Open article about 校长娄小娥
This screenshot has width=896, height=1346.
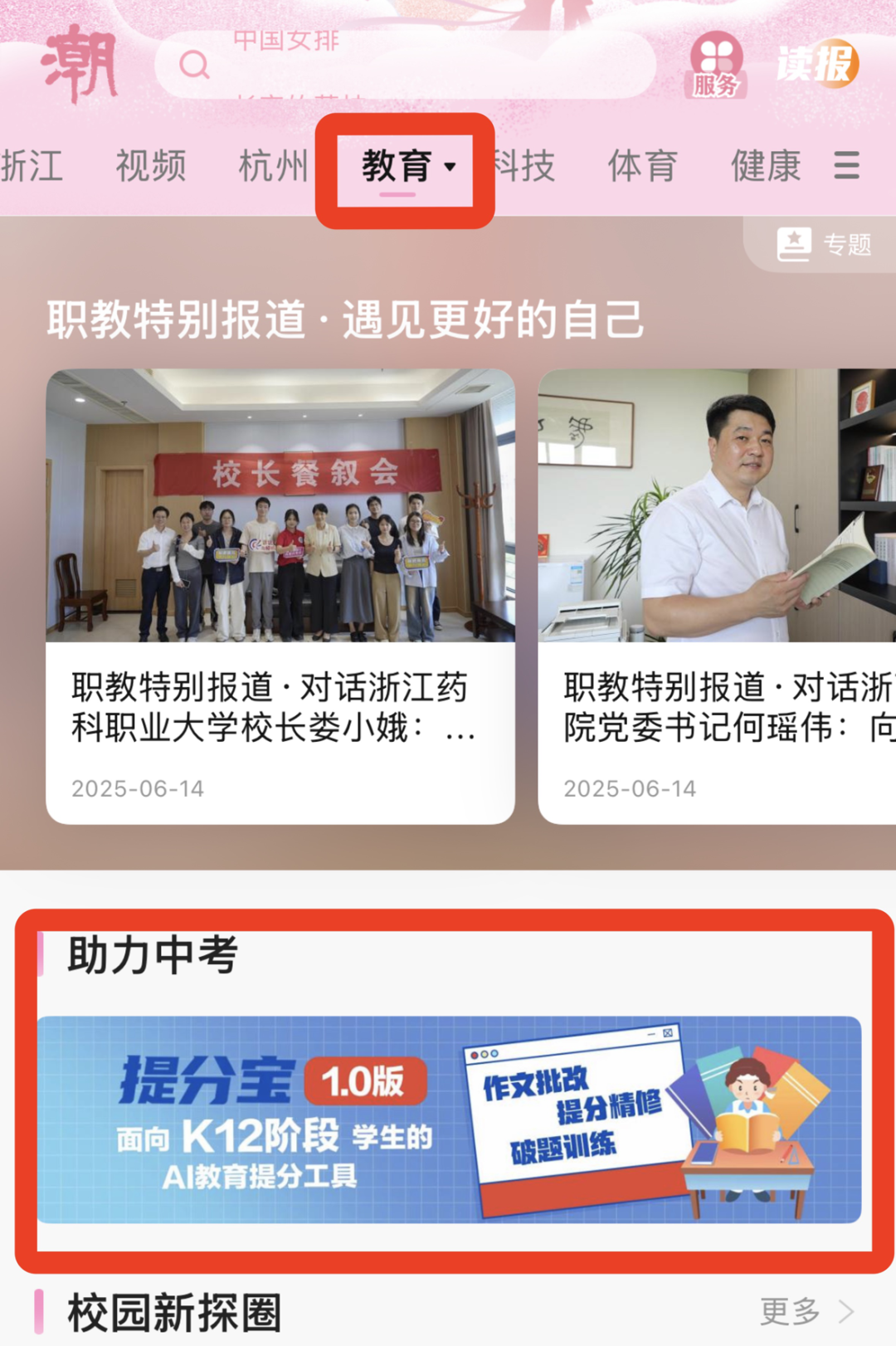click(280, 596)
